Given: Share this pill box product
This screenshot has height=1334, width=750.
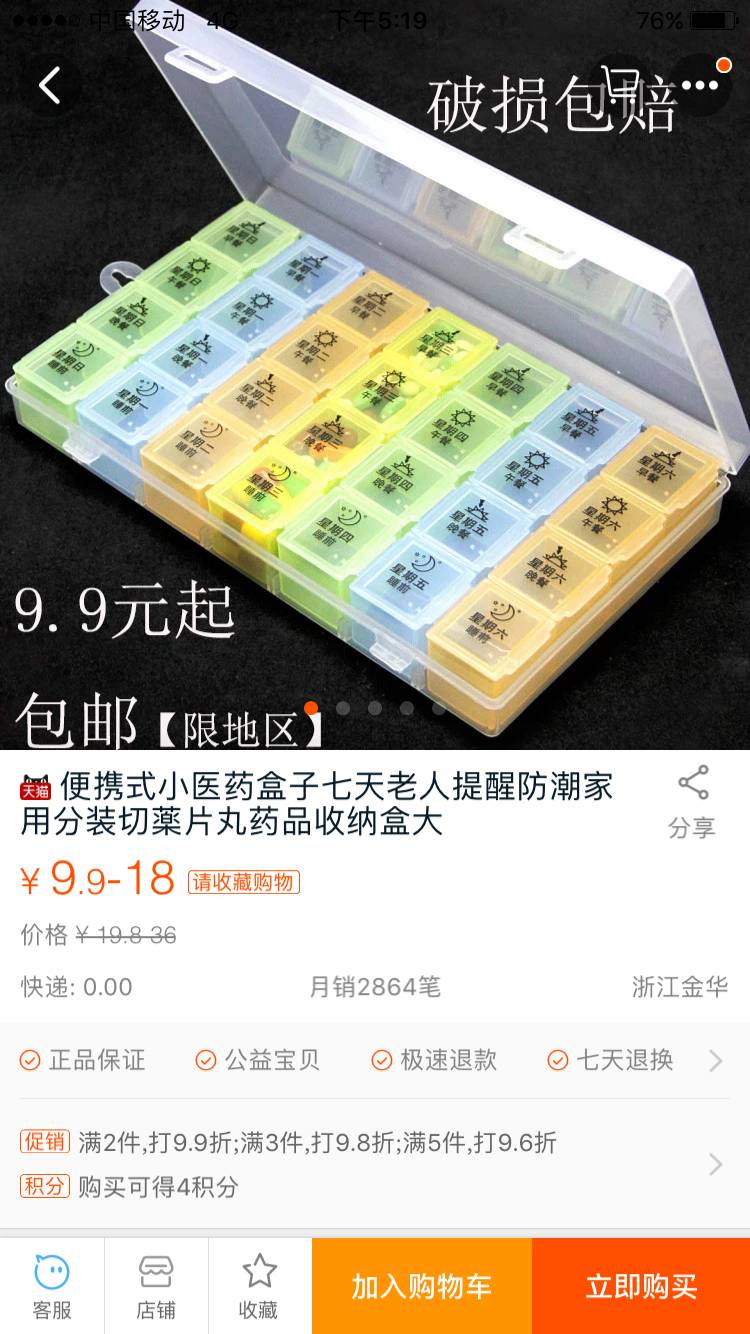Looking at the screenshot, I should pos(692,801).
